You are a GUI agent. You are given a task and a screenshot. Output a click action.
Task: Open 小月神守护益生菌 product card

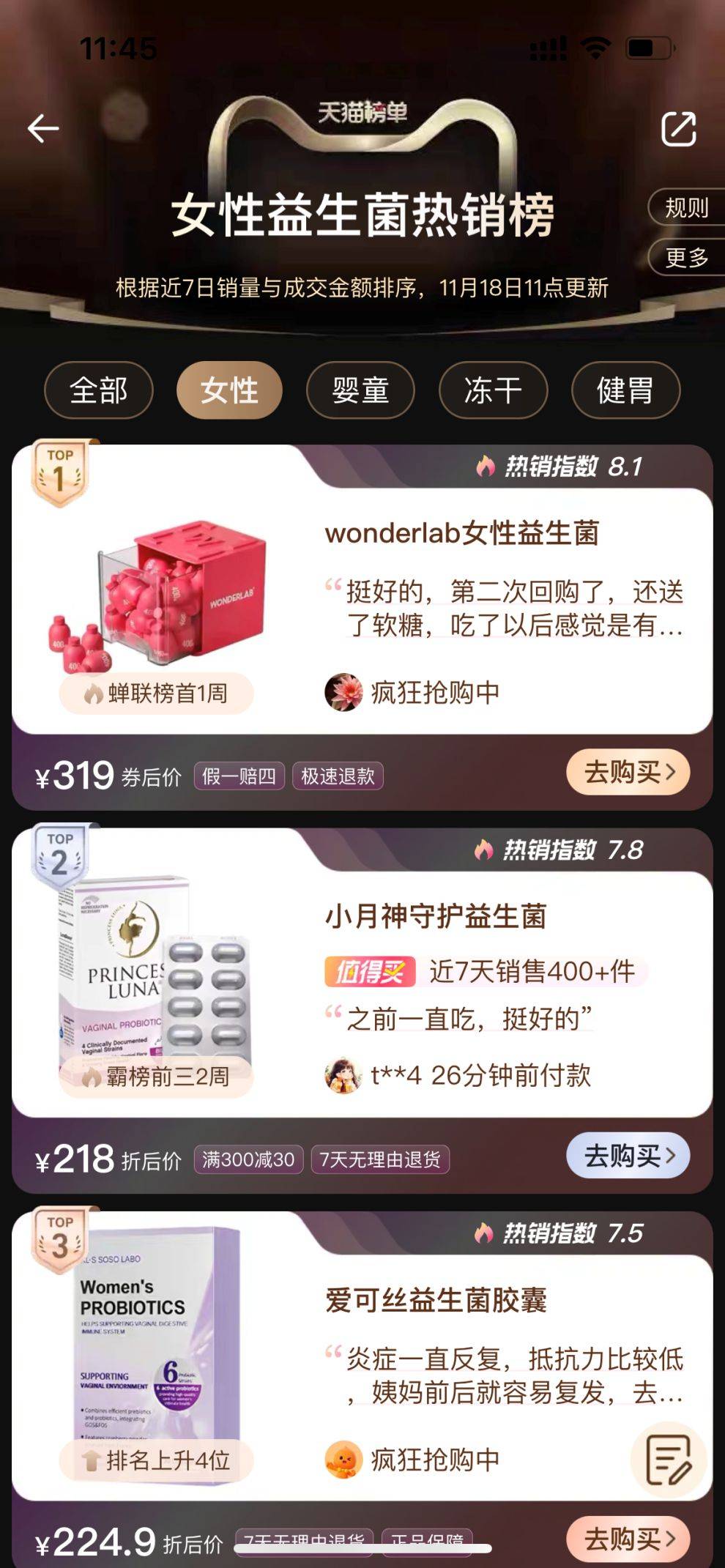click(x=436, y=916)
